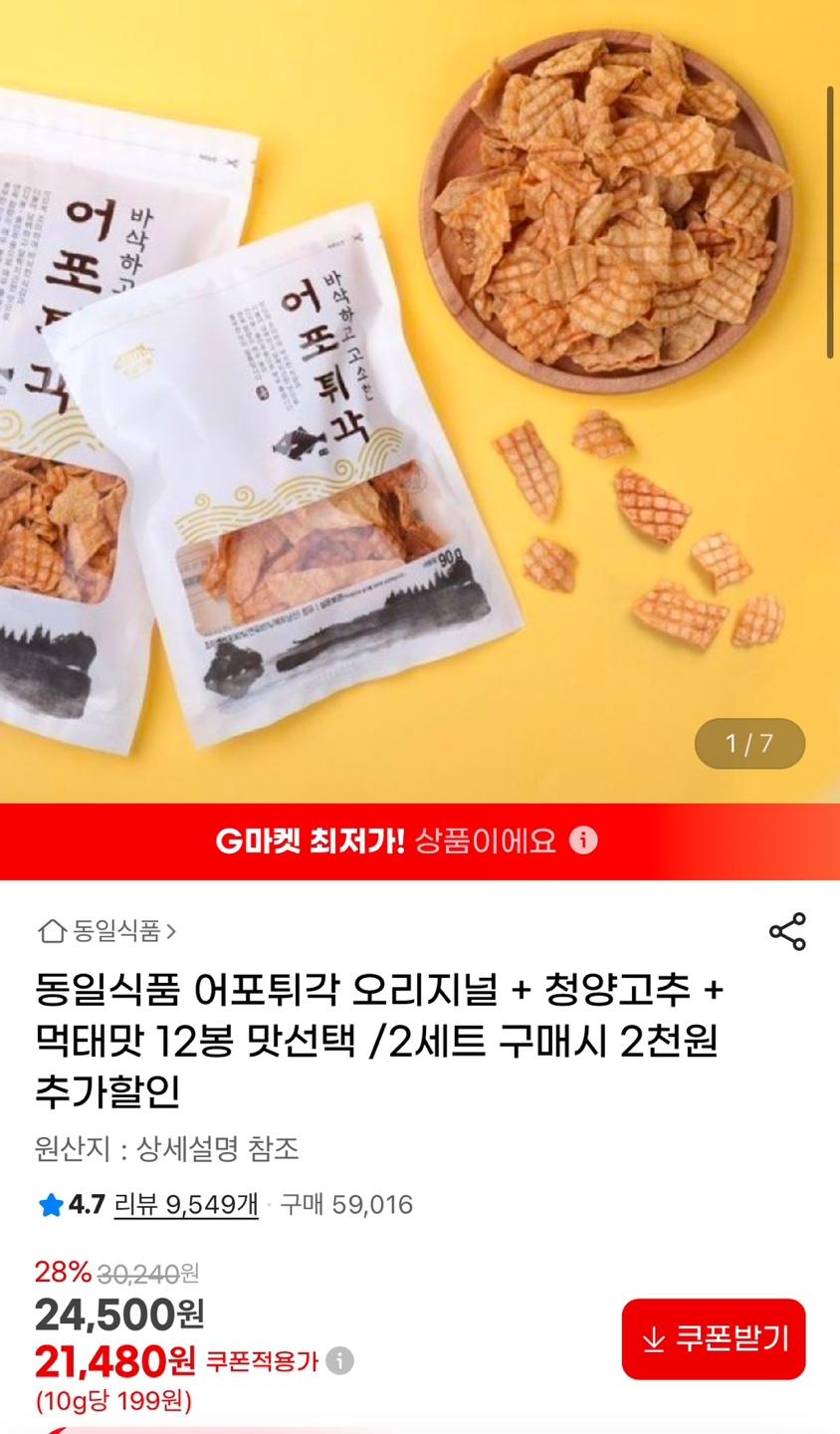
Task: View info icon on G마켓 최저가 banner
Action: (584, 840)
